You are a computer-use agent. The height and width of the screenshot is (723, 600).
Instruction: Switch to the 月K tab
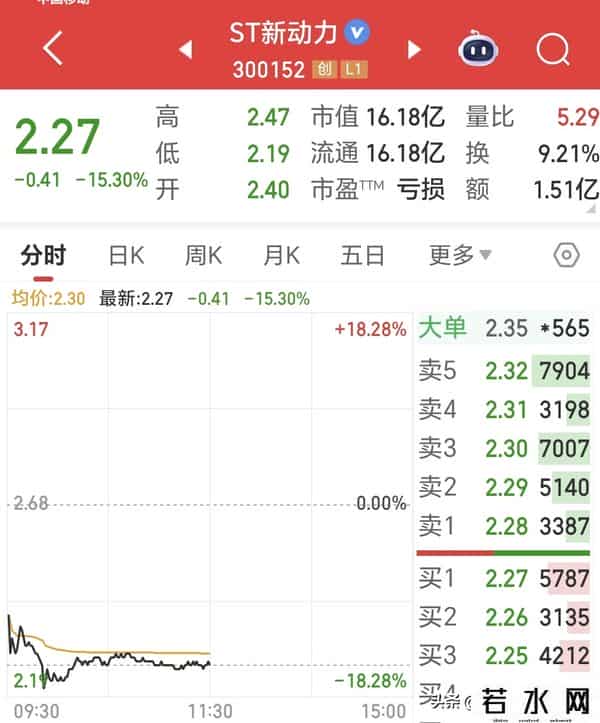281,255
